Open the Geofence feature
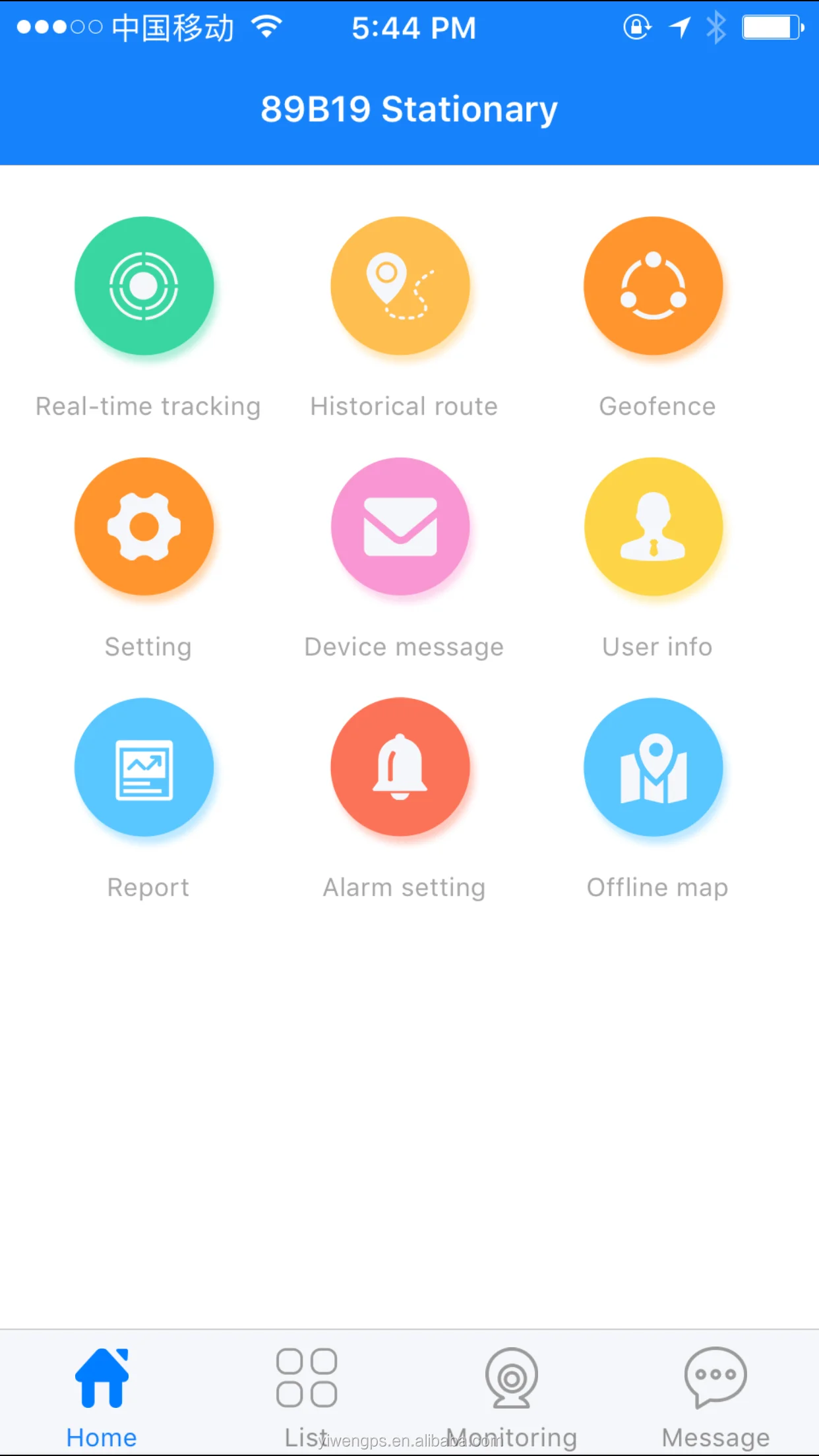Viewport: 819px width, 1456px height. [653, 286]
